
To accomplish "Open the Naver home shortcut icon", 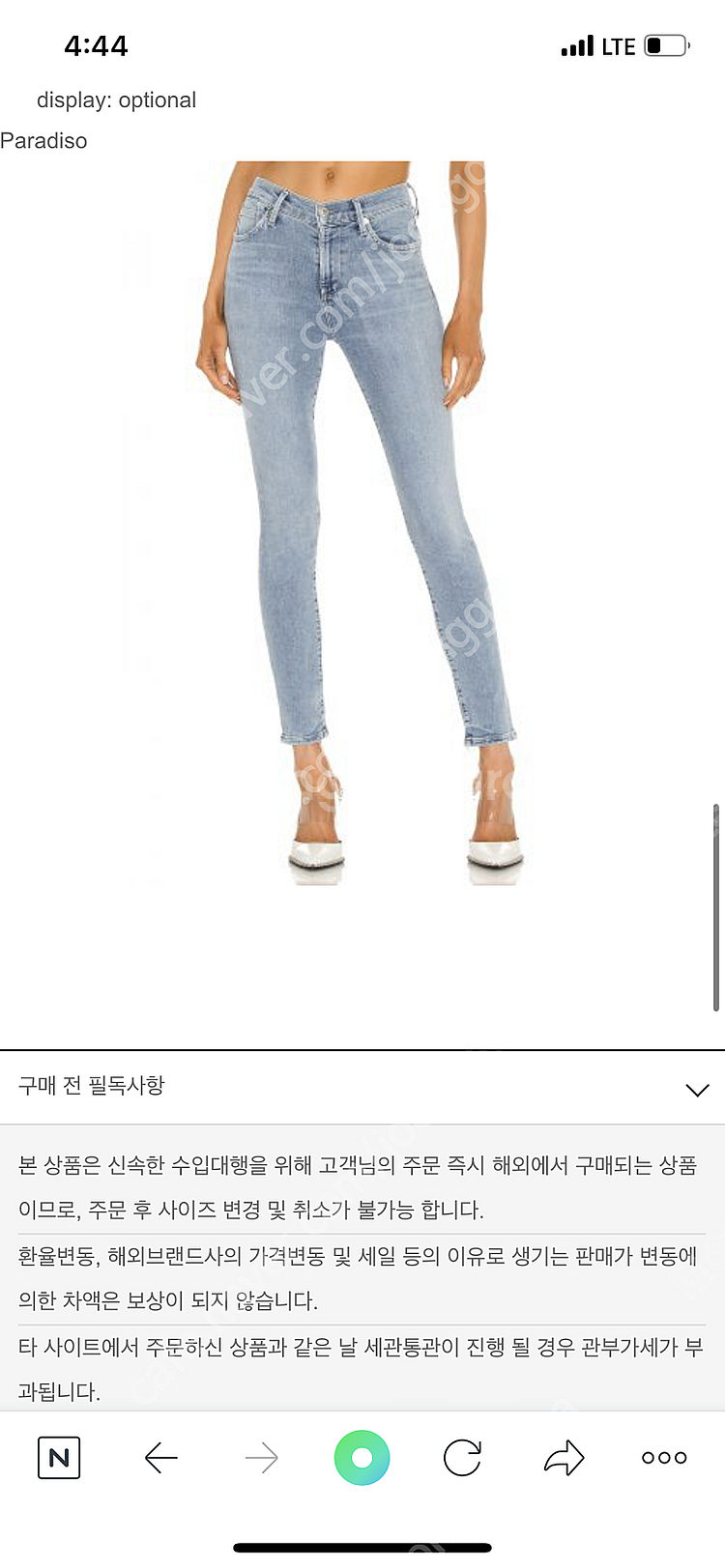I will point(58,1458).
